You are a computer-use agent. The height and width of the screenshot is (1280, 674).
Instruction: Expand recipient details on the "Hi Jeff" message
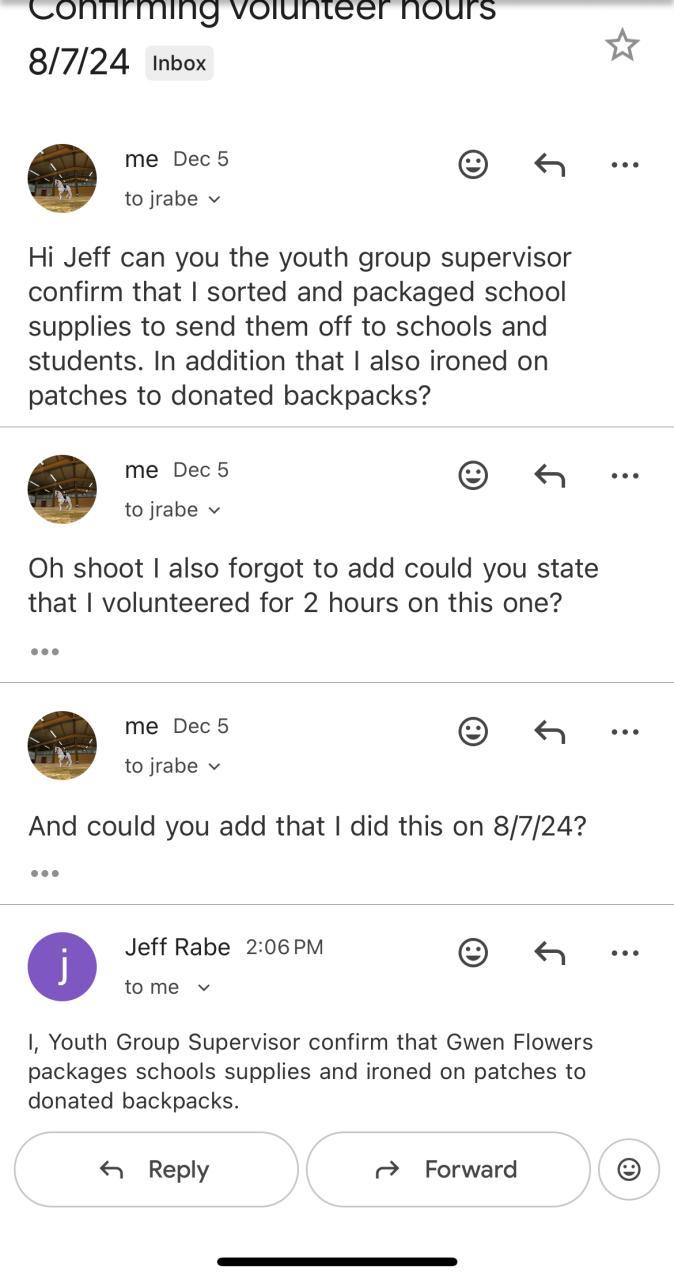click(214, 199)
